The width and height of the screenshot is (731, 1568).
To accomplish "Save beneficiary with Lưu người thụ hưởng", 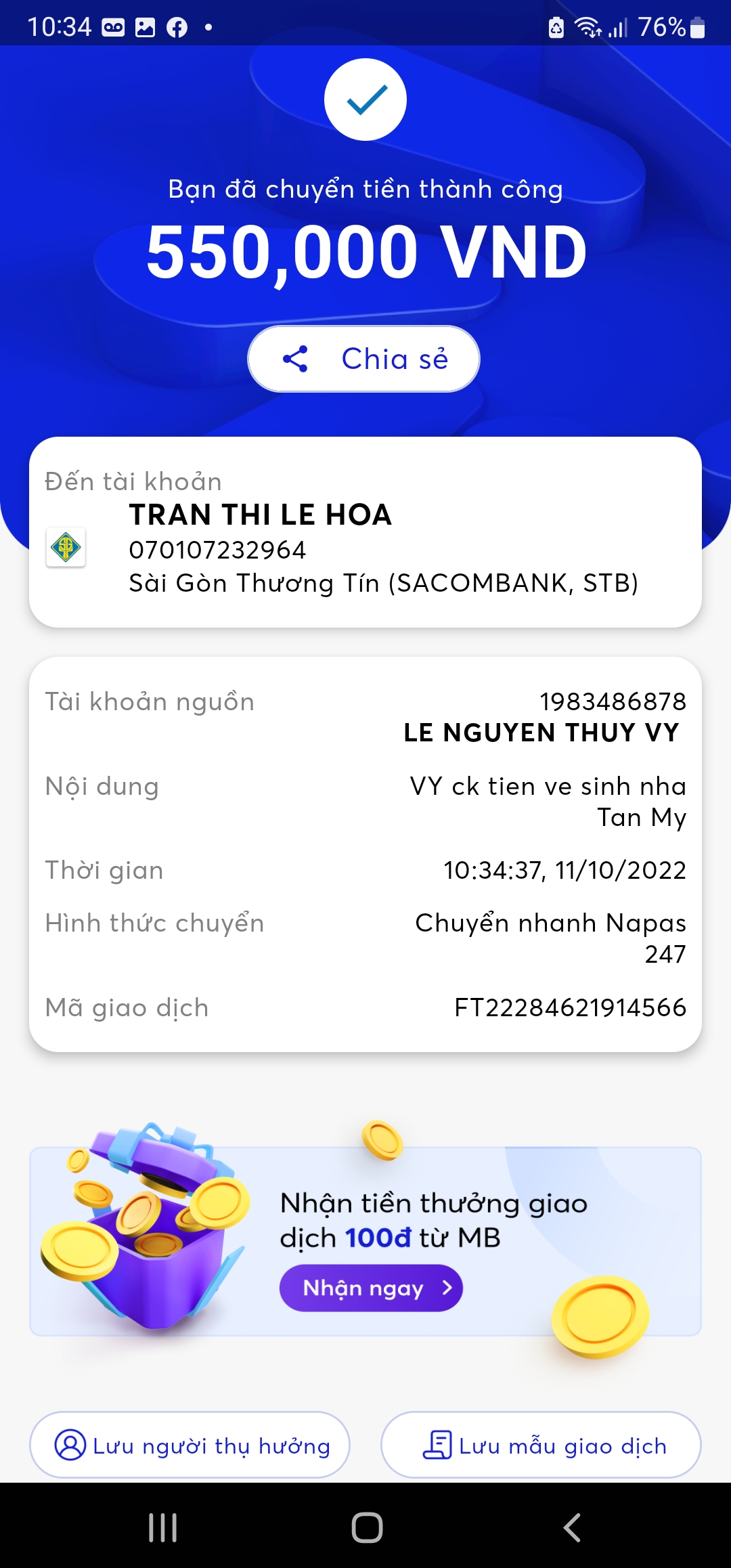I will pos(190,1445).
